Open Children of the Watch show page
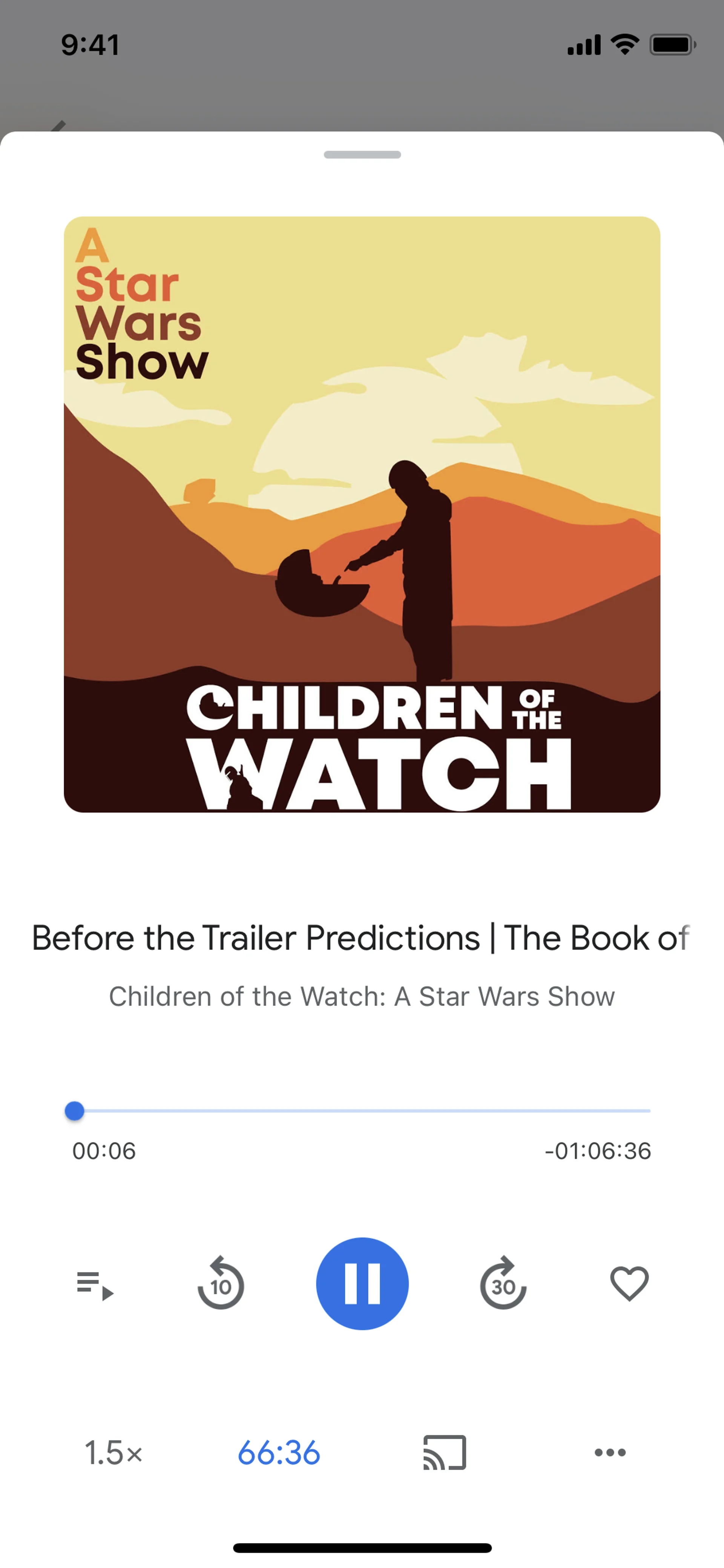The width and height of the screenshot is (724, 1568). (x=362, y=997)
